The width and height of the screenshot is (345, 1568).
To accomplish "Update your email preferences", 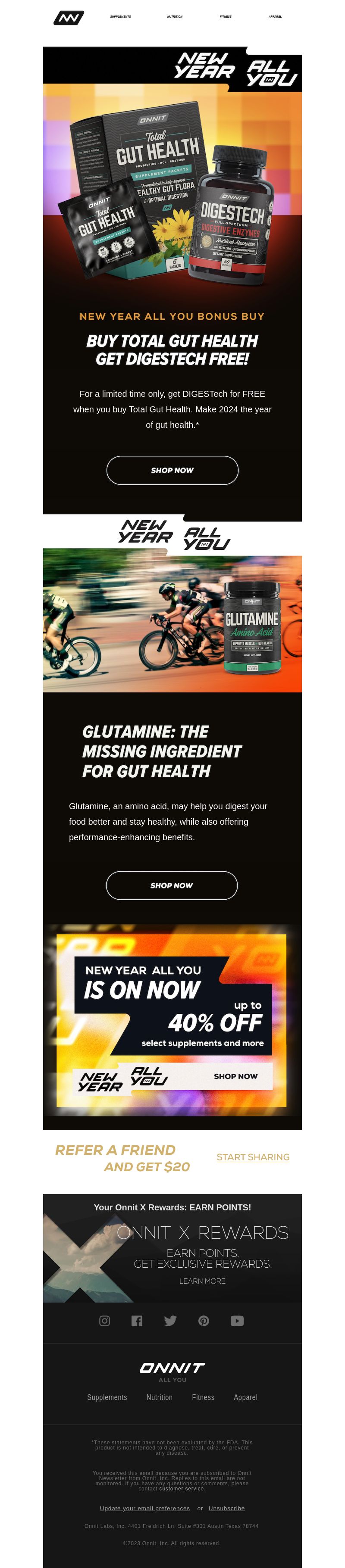I will (144, 1508).
